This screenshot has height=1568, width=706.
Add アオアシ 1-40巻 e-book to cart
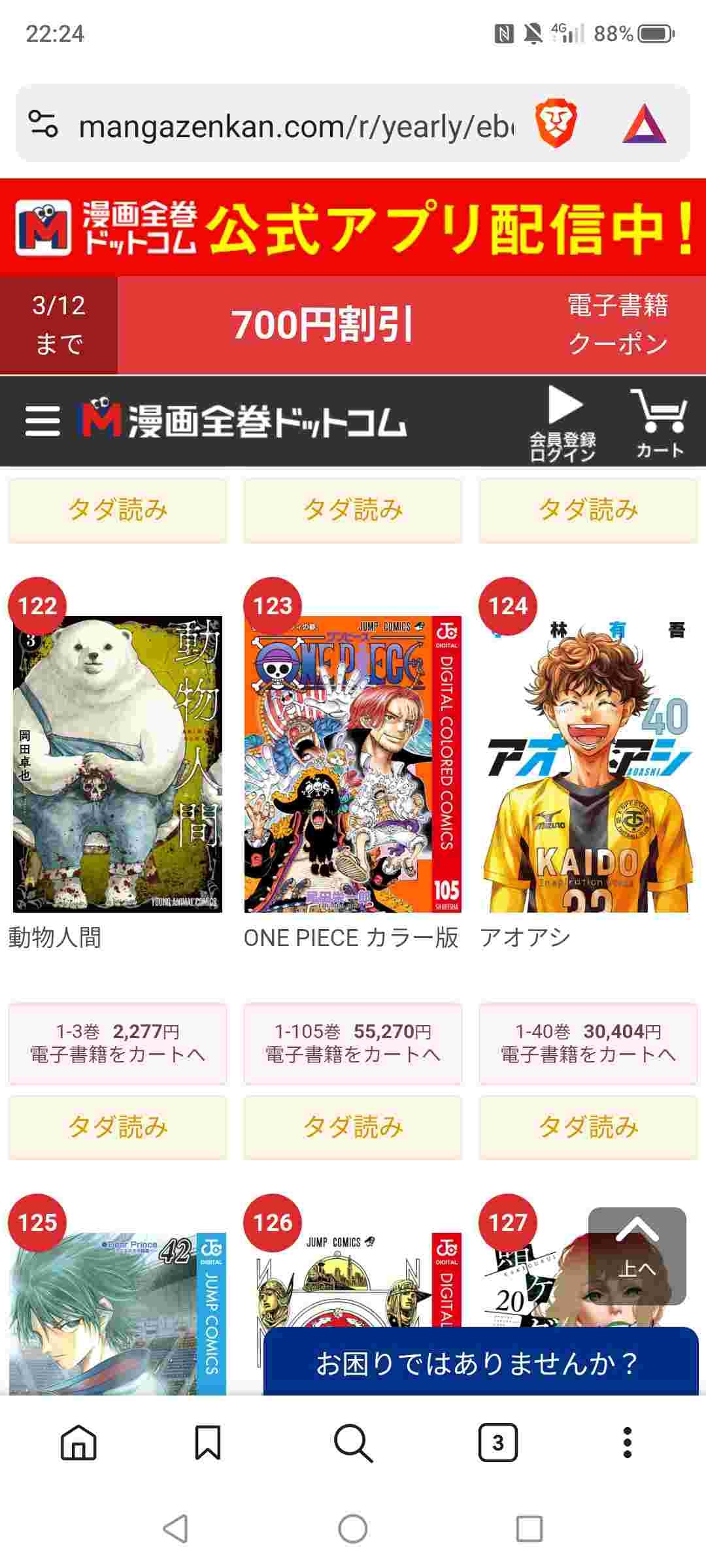click(x=588, y=1043)
